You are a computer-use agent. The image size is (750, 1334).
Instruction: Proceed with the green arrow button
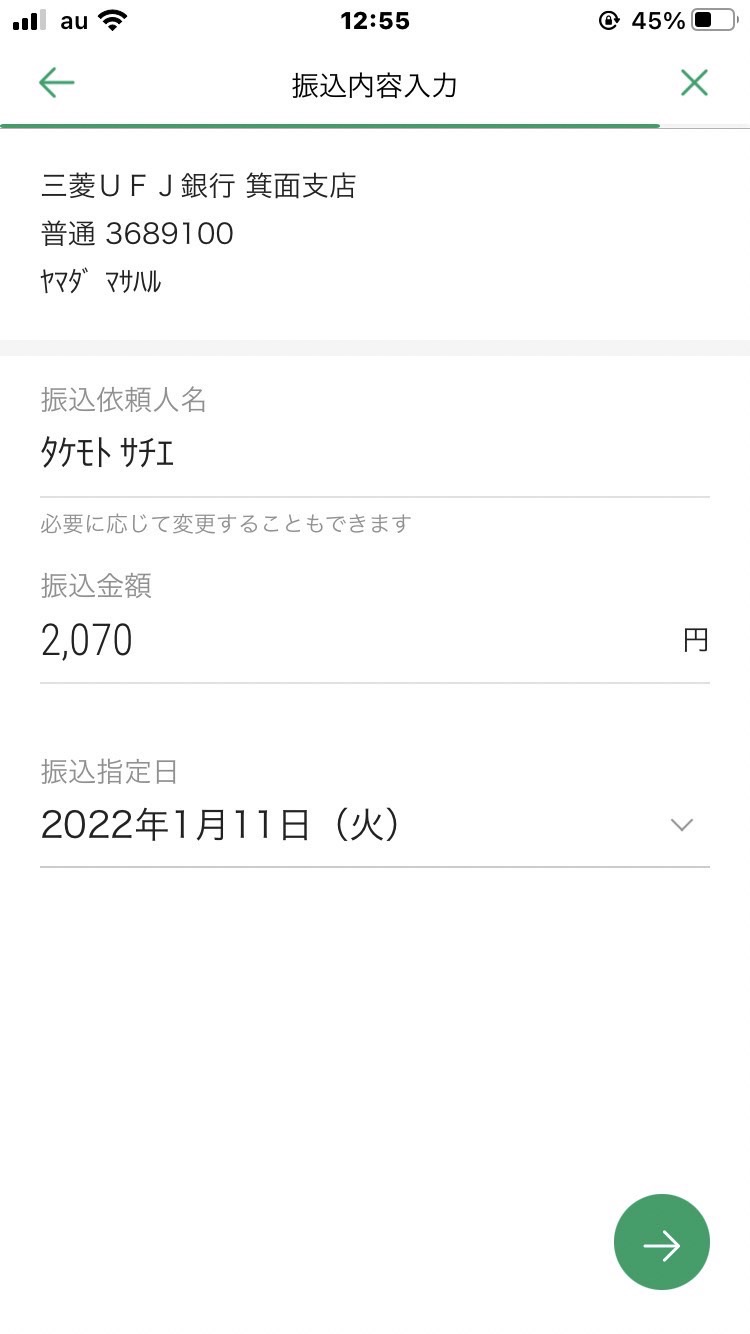(x=662, y=1242)
